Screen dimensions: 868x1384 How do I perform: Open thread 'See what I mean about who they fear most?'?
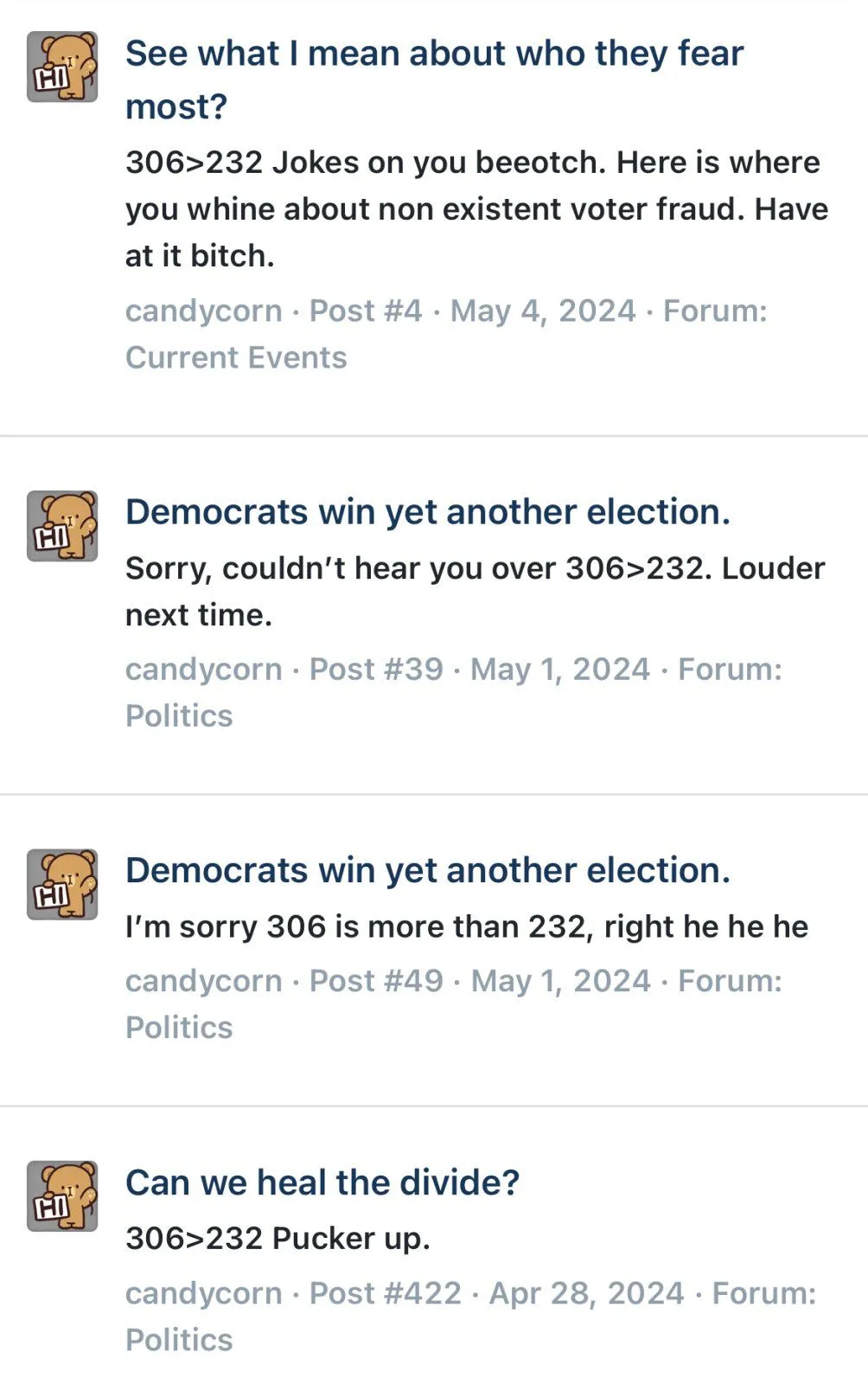(432, 54)
